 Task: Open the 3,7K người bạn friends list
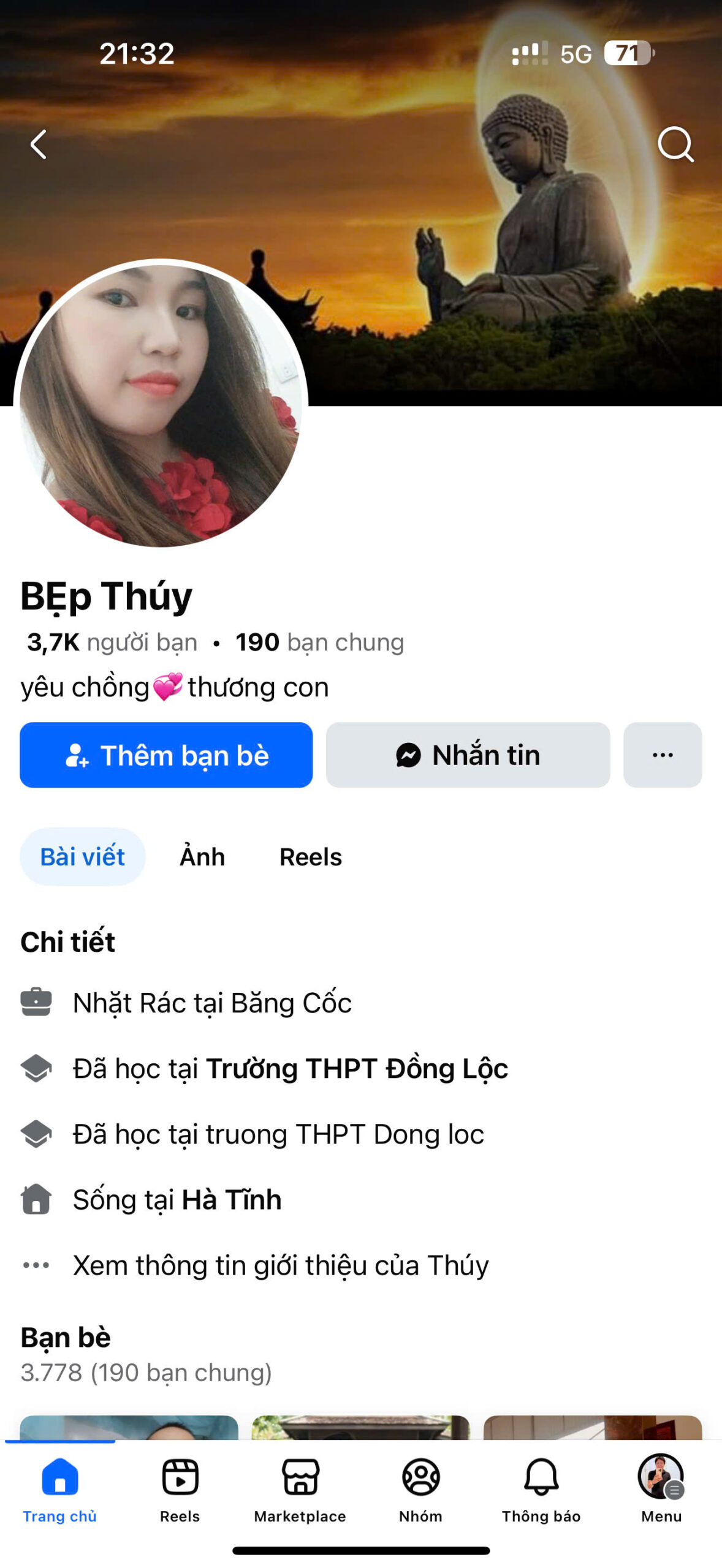point(112,643)
